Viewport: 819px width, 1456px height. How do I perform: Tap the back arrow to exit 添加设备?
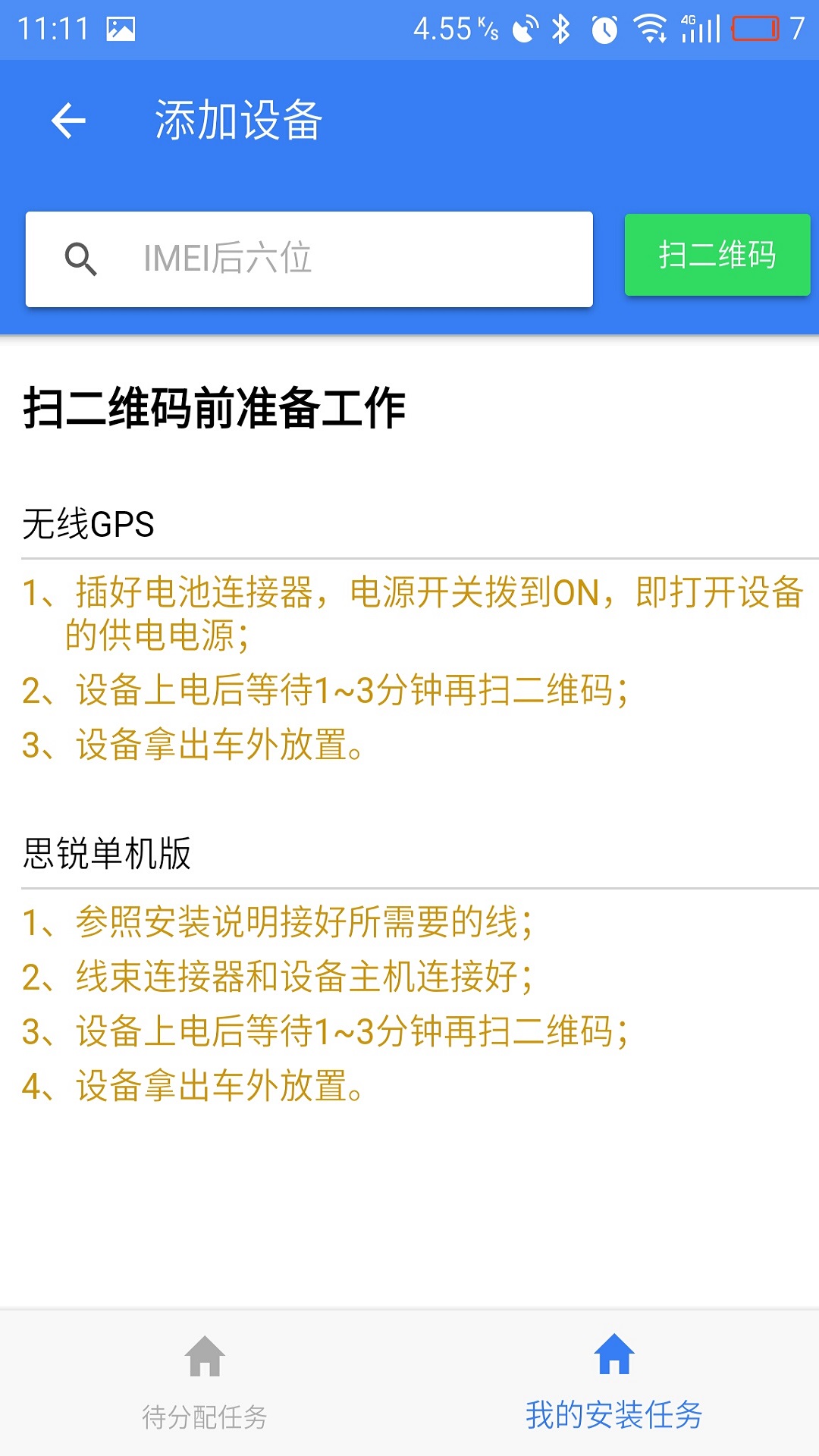point(68,120)
